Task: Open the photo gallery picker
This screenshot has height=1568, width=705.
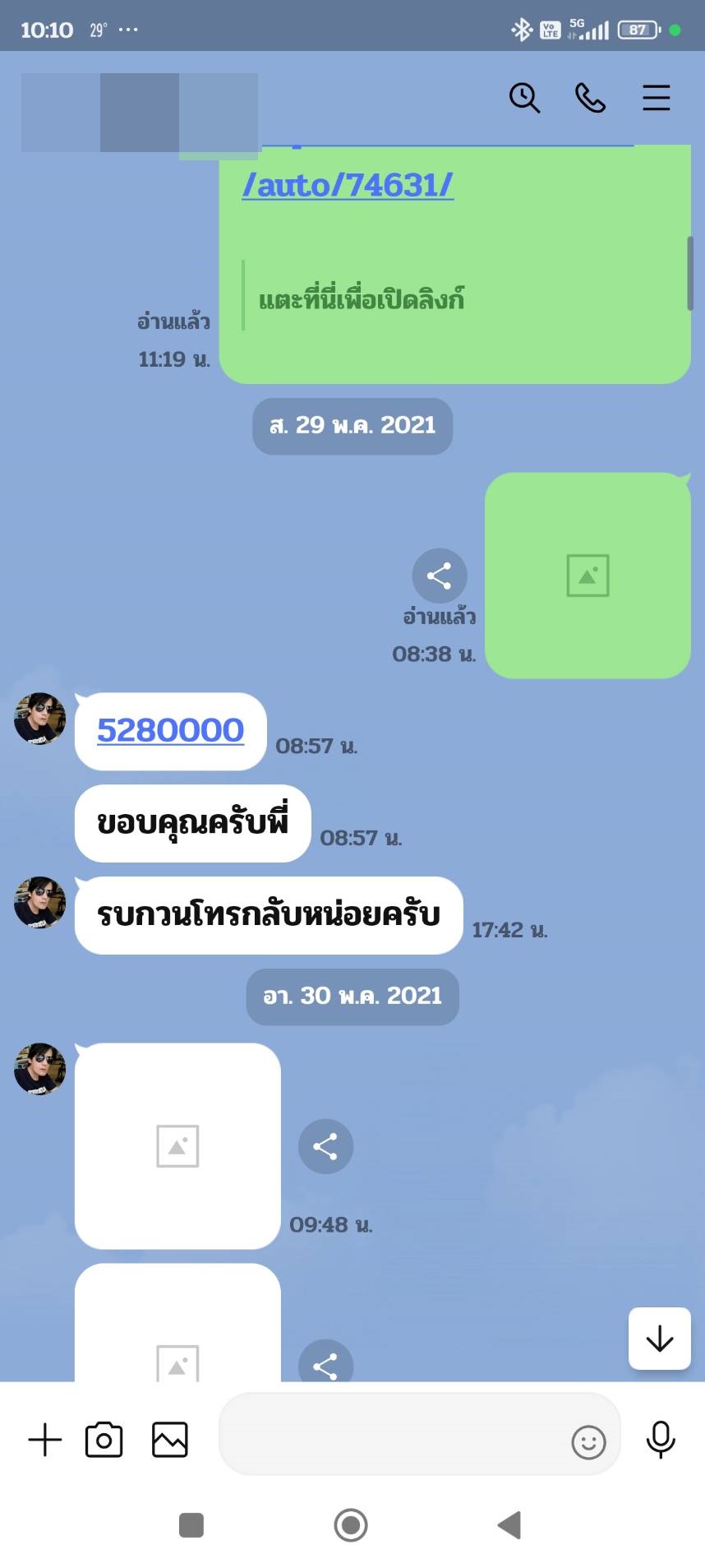Action: [x=170, y=1440]
